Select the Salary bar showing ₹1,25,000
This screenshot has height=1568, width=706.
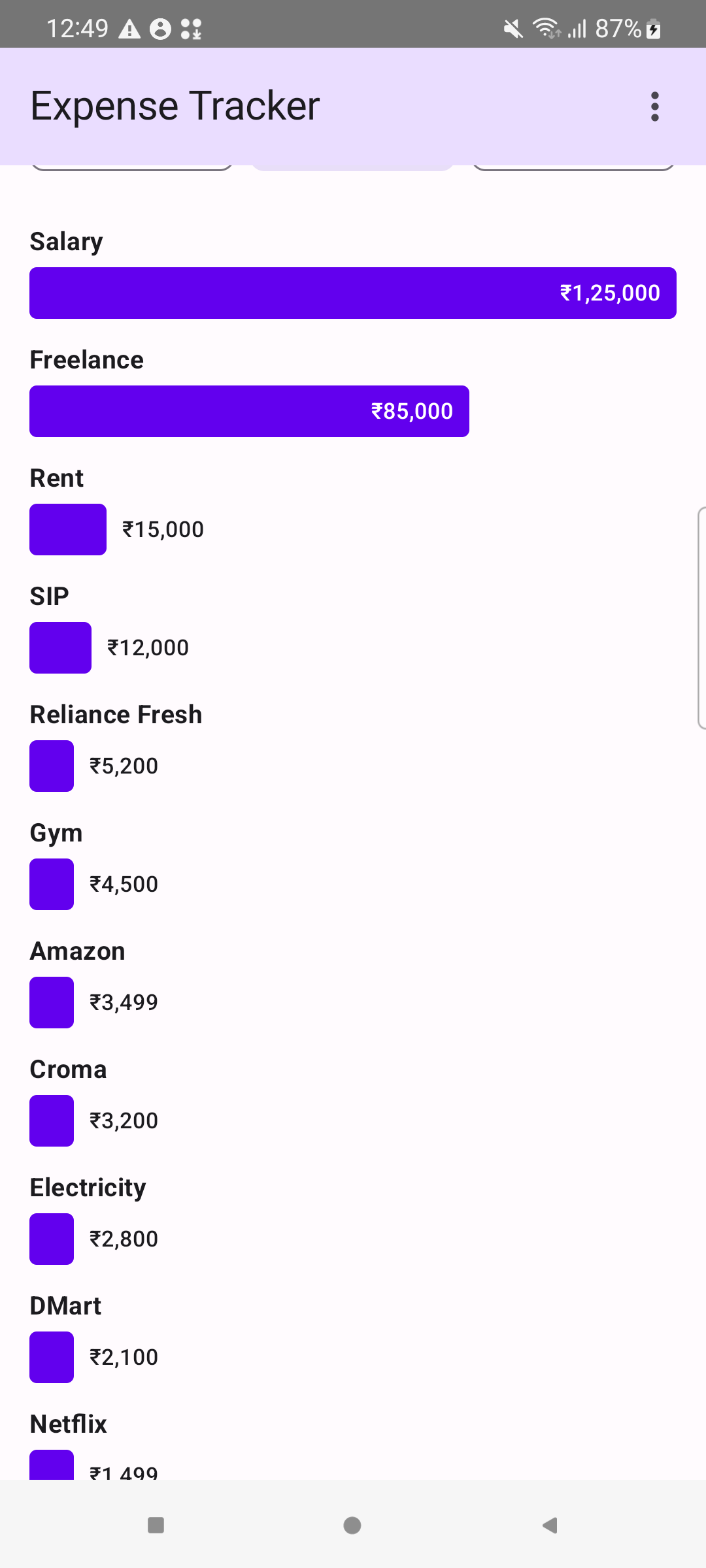353,293
